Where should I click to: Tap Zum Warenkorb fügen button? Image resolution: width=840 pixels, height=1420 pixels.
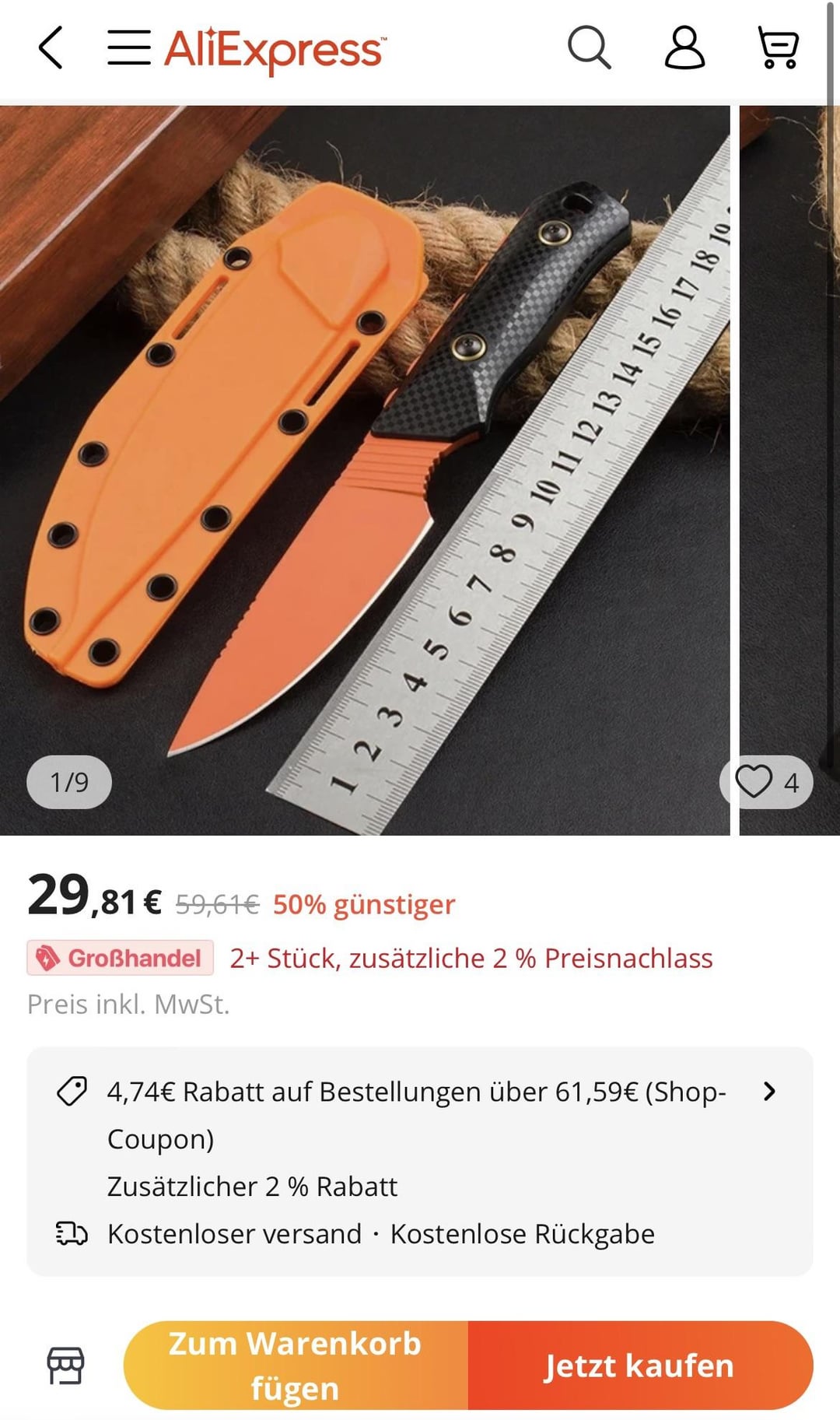pyautogui.click(x=296, y=1365)
